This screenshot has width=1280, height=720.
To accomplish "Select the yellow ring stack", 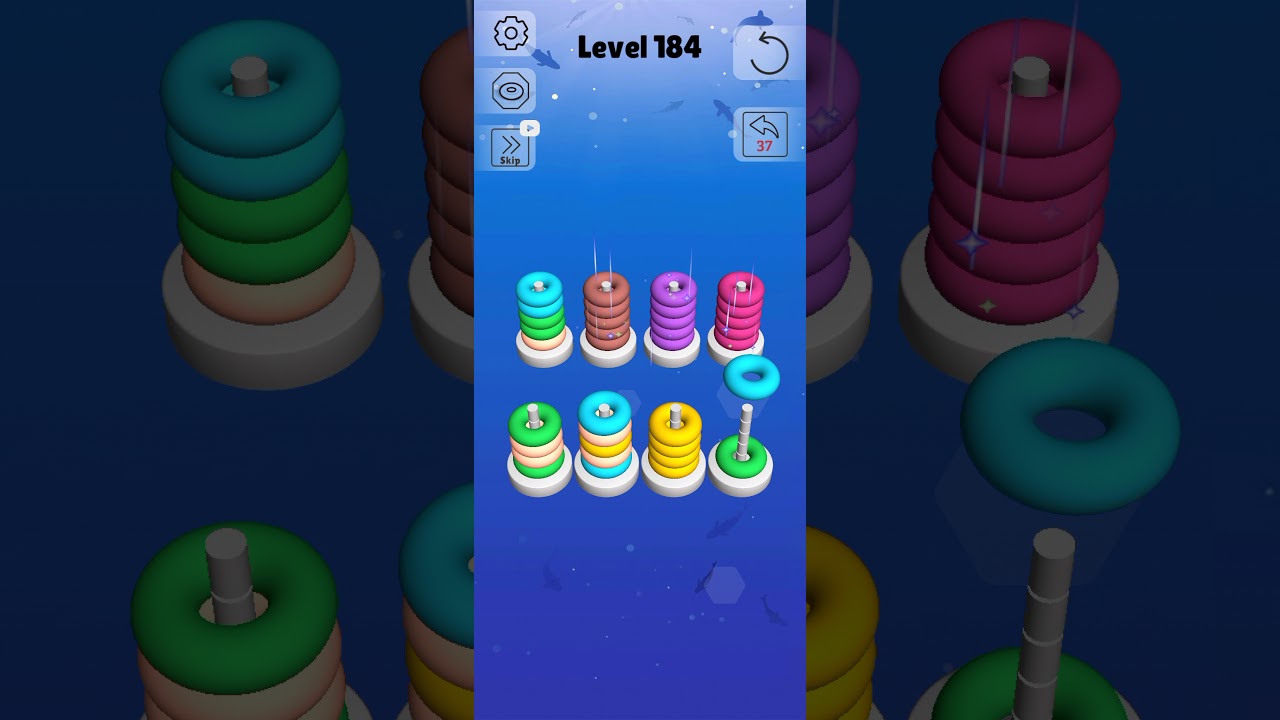I will pyautogui.click(x=674, y=445).
